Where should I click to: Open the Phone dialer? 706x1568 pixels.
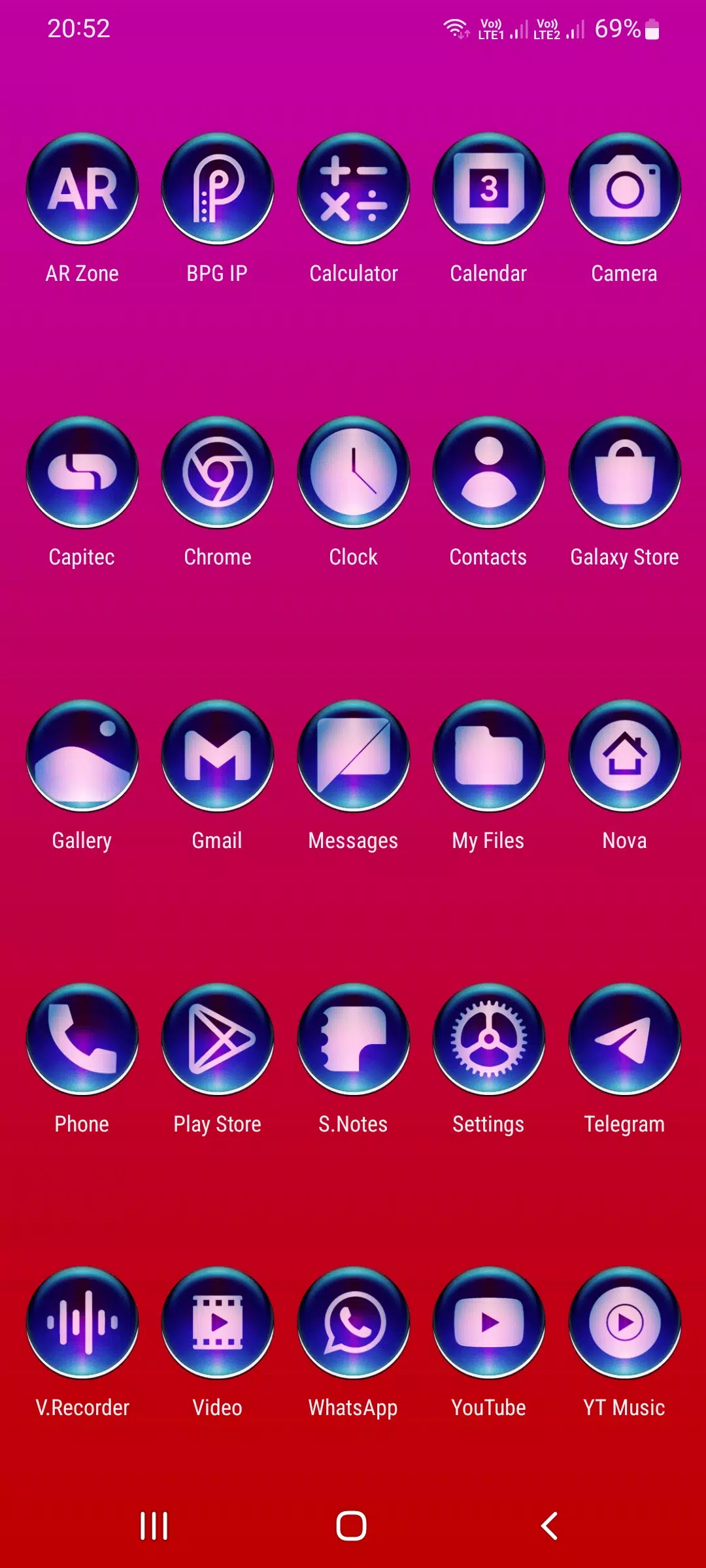(x=82, y=1039)
